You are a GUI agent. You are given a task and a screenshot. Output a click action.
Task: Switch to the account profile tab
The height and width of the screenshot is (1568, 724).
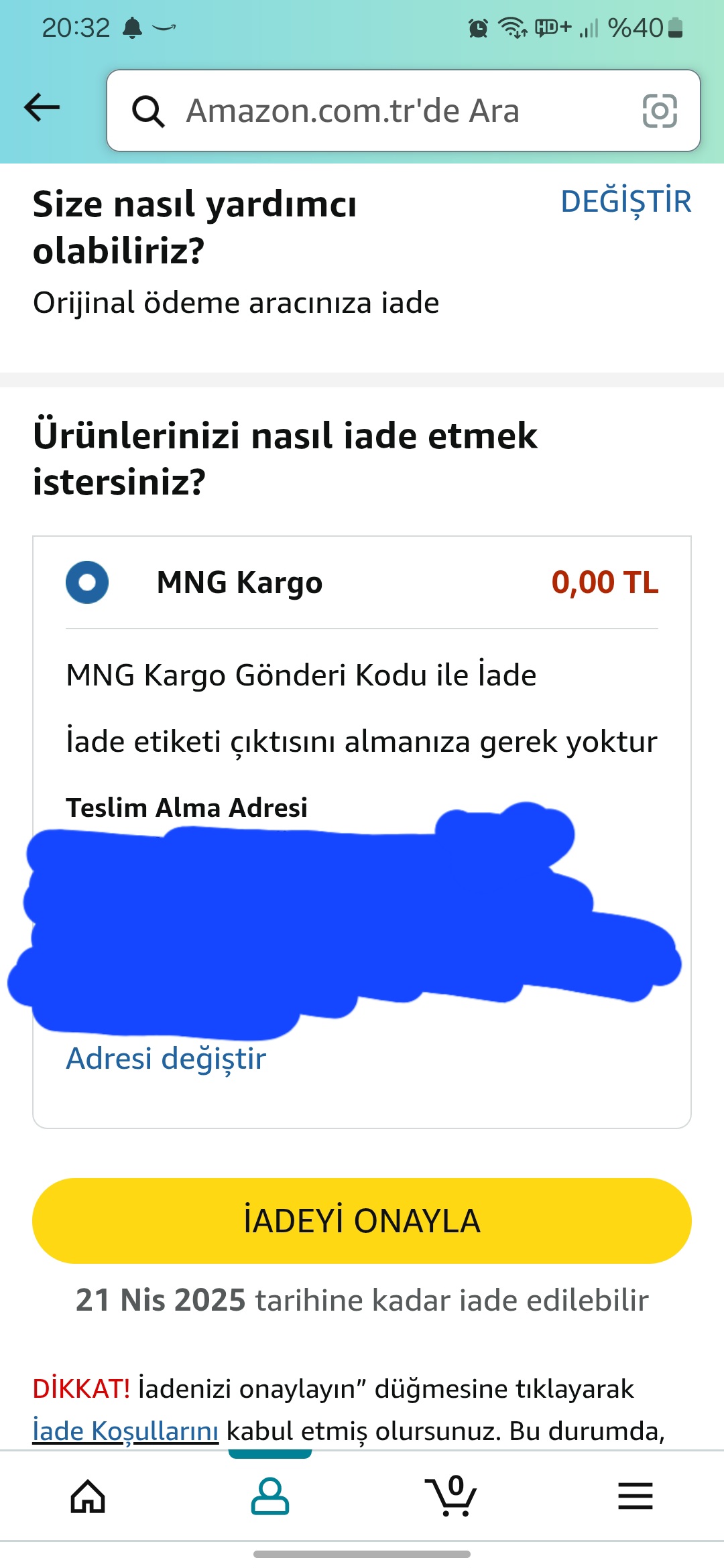270,1496
